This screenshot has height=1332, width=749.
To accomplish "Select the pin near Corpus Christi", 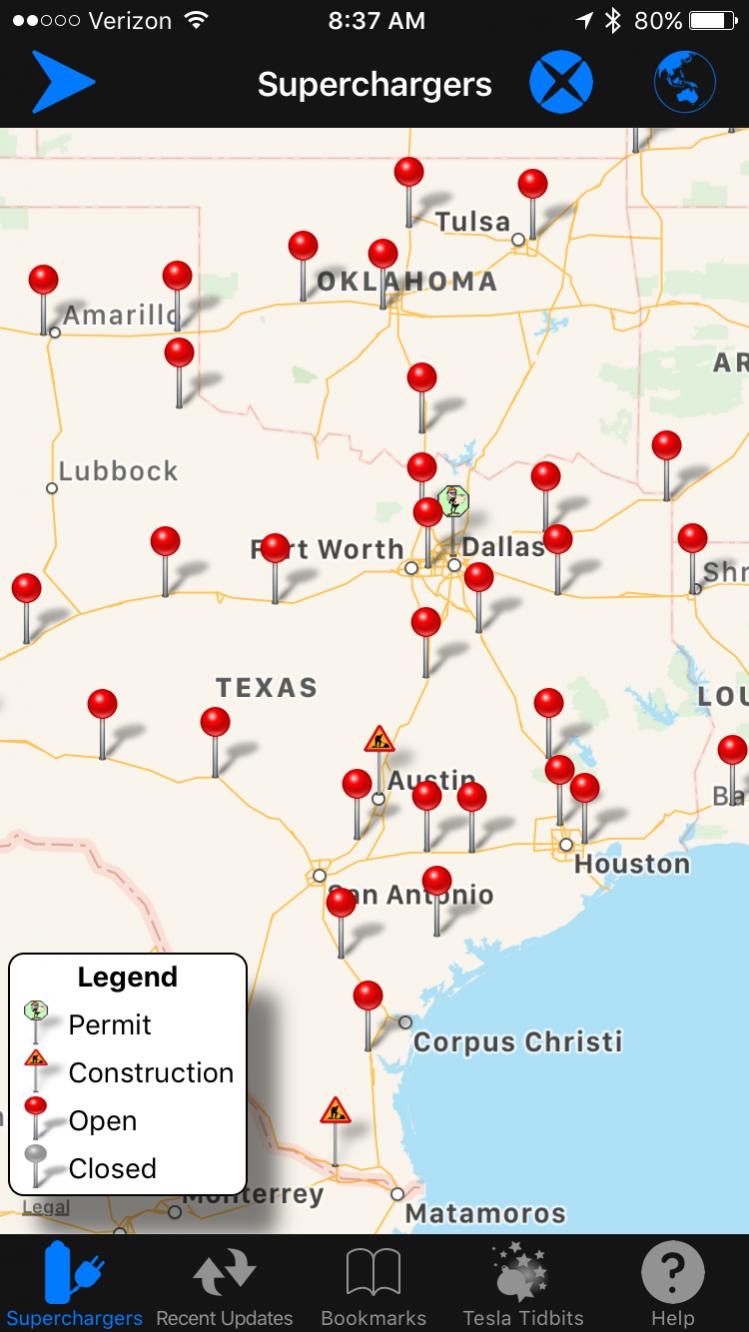I will 368,998.
